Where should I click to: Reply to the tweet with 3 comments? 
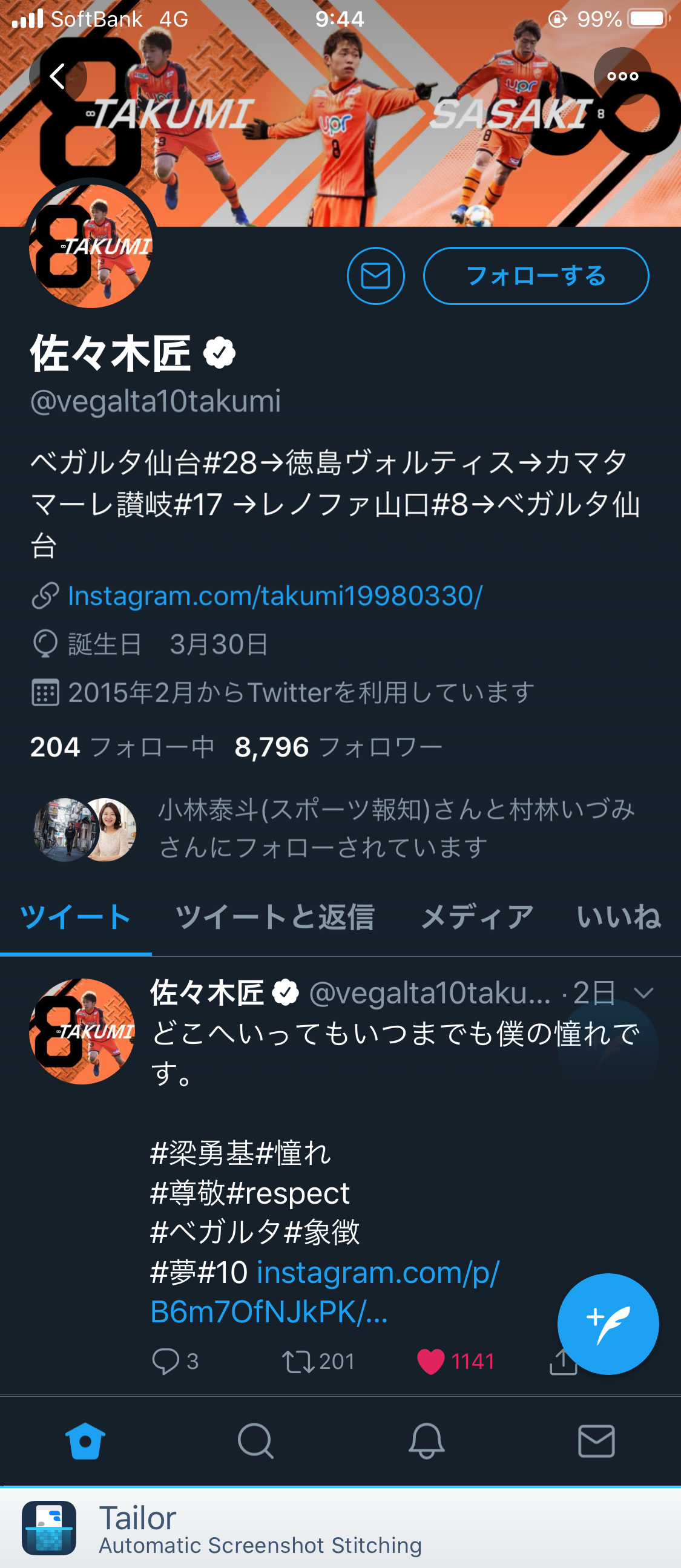click(166, 1361)
